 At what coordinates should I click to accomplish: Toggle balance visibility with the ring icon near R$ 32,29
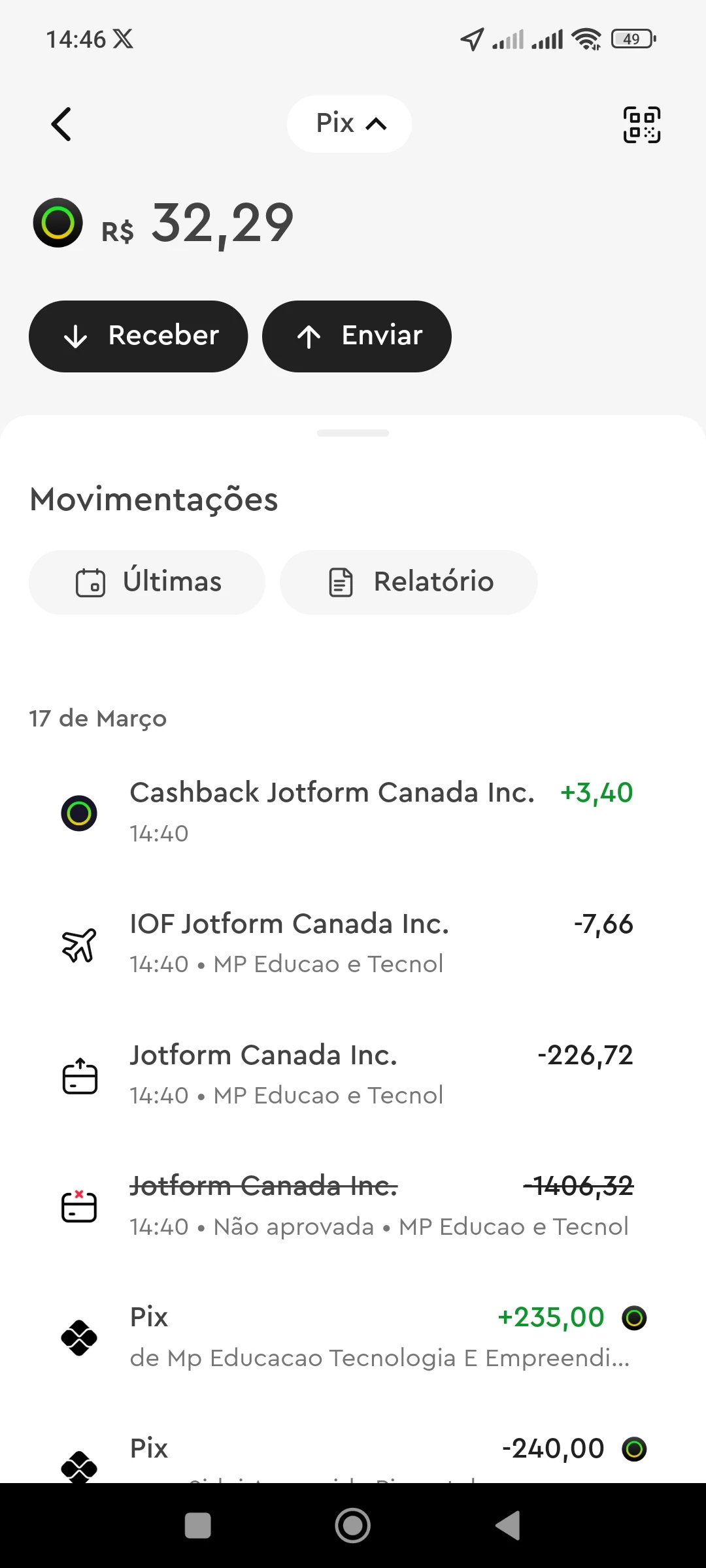tap(58, 223)
